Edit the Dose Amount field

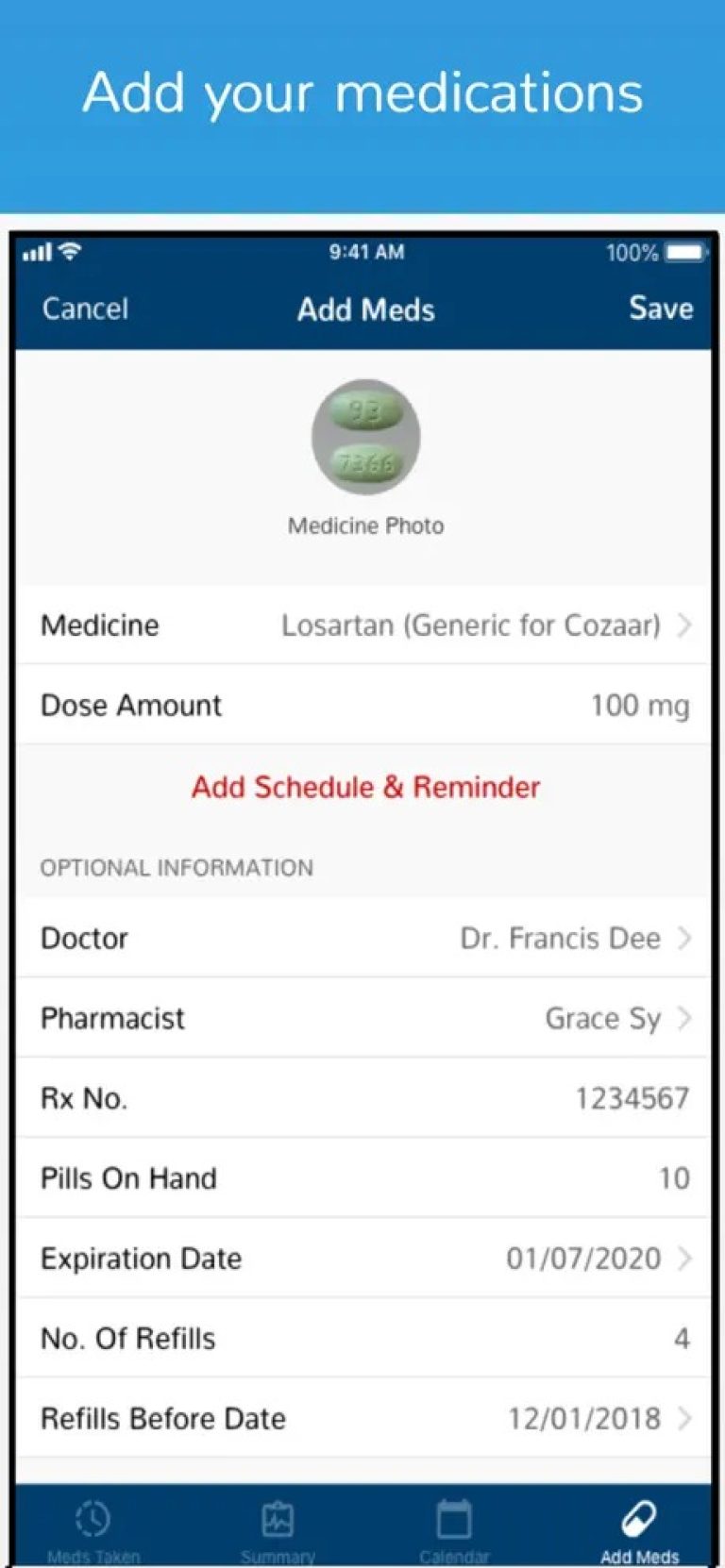[x=365, y=705]
